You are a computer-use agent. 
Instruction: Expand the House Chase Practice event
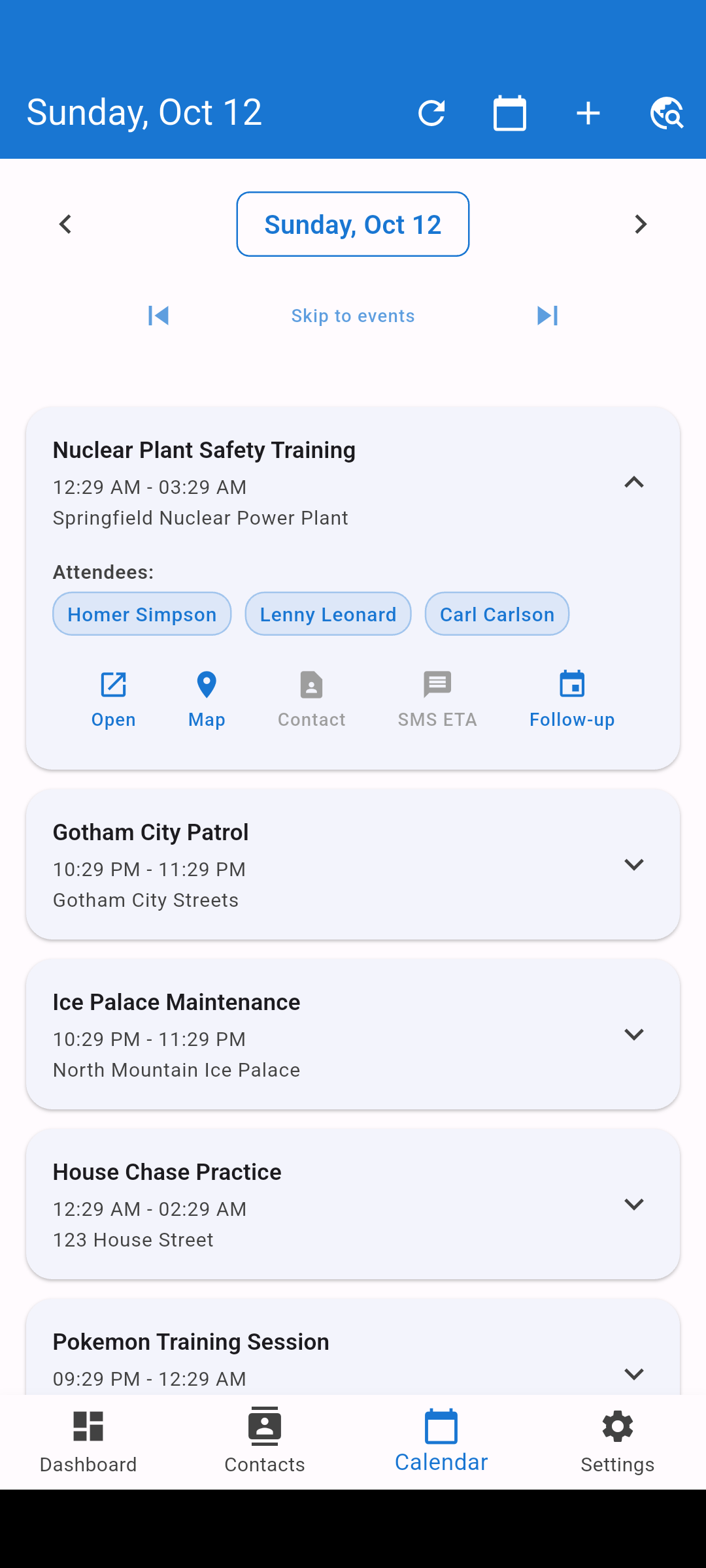point(633,1204)
